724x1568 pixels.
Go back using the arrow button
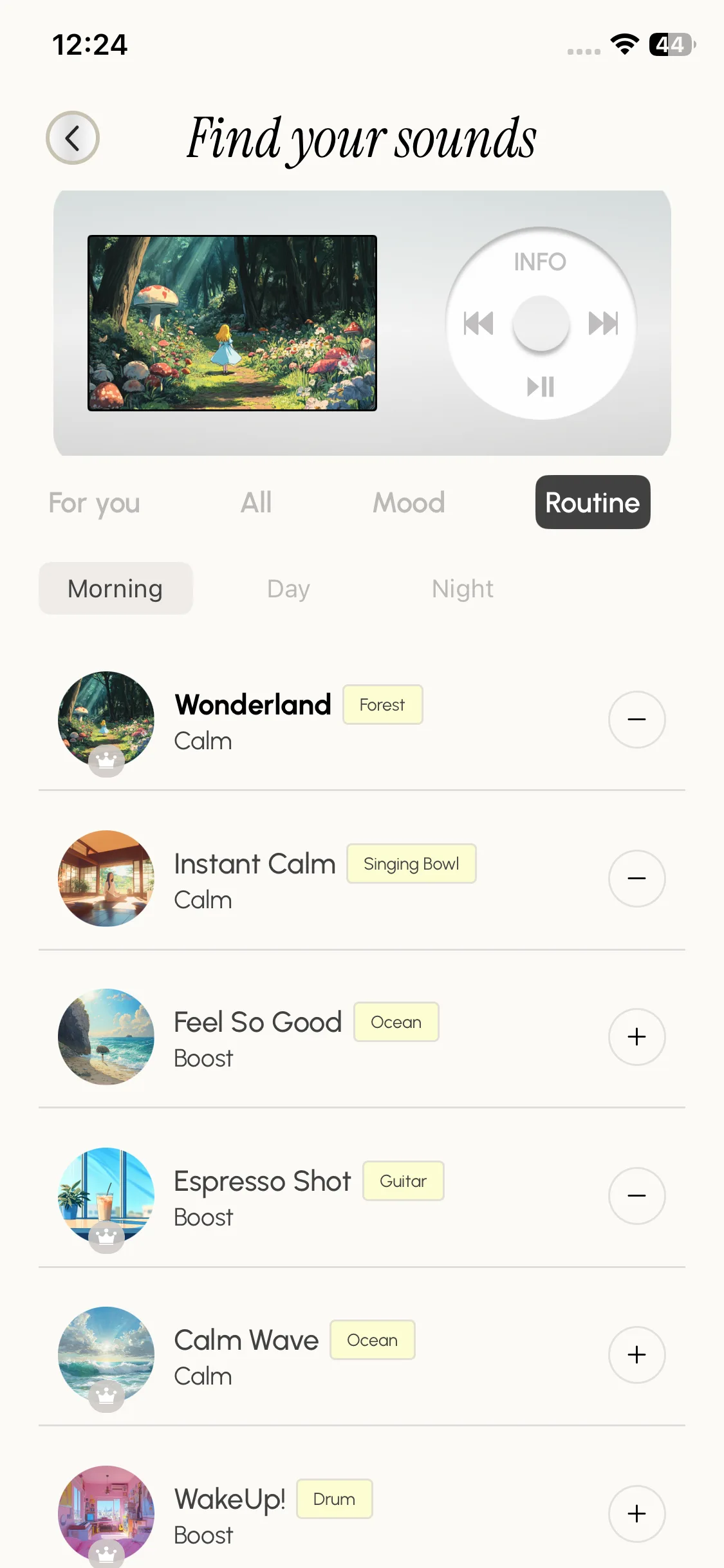(73, 138)
